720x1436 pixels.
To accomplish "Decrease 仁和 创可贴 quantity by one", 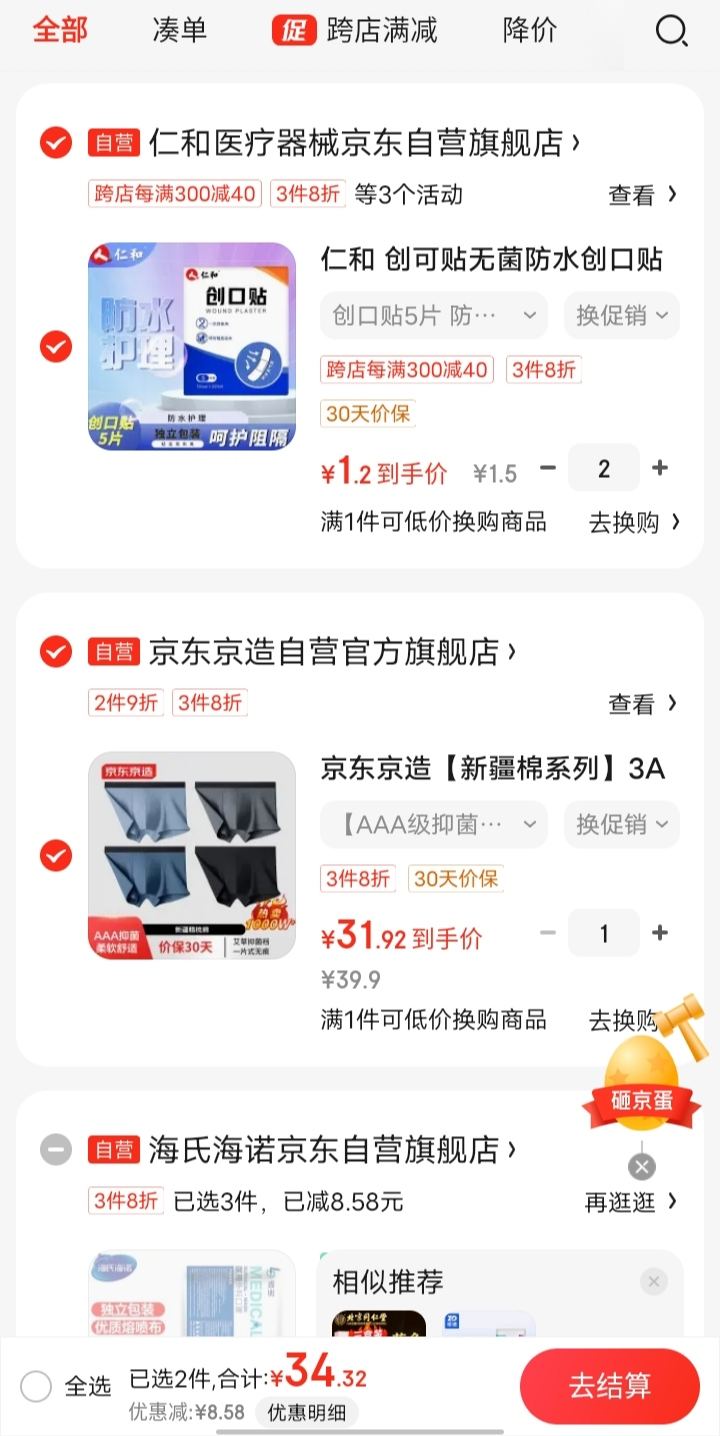I will [x=547, y=468].
